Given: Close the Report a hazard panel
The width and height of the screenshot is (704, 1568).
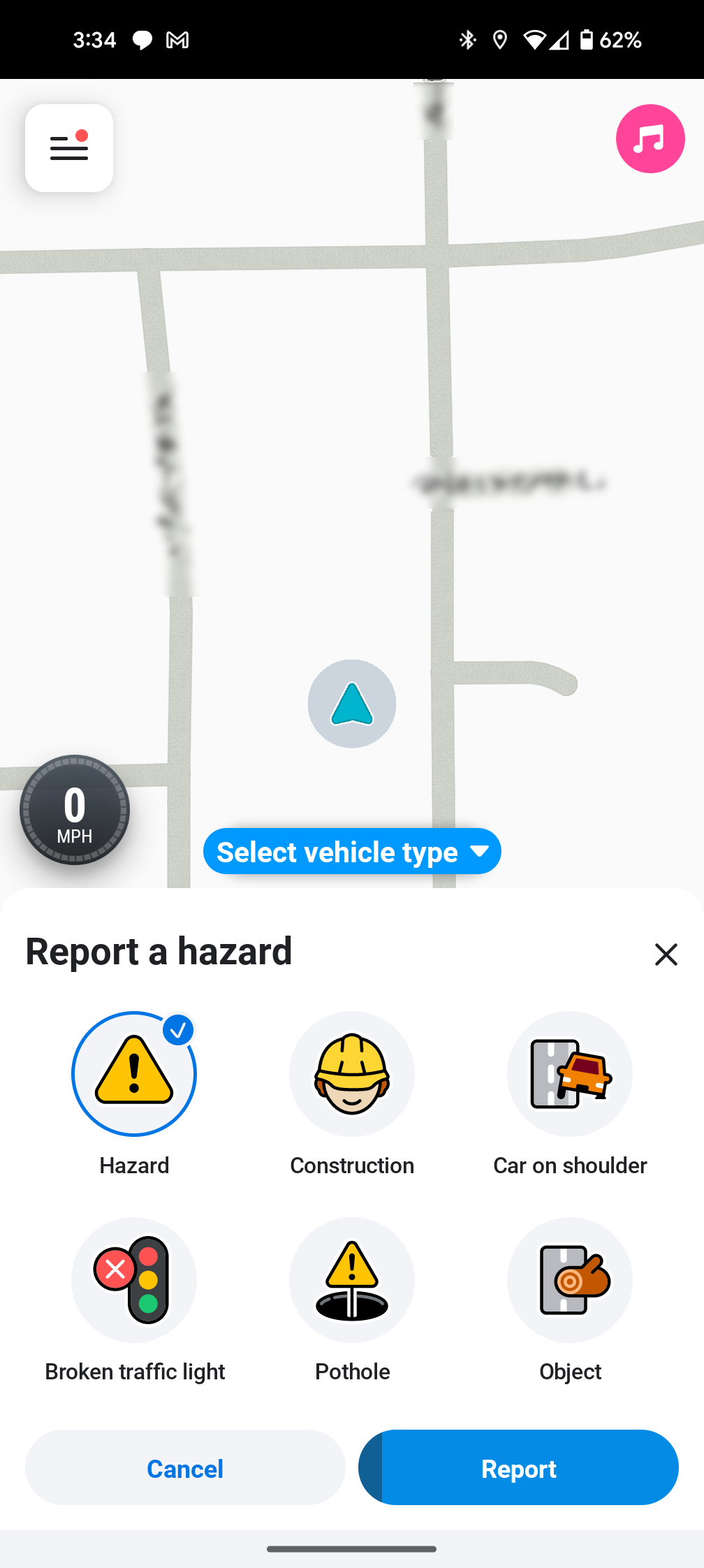Looking at the screenshot, I should pos(666,954).
